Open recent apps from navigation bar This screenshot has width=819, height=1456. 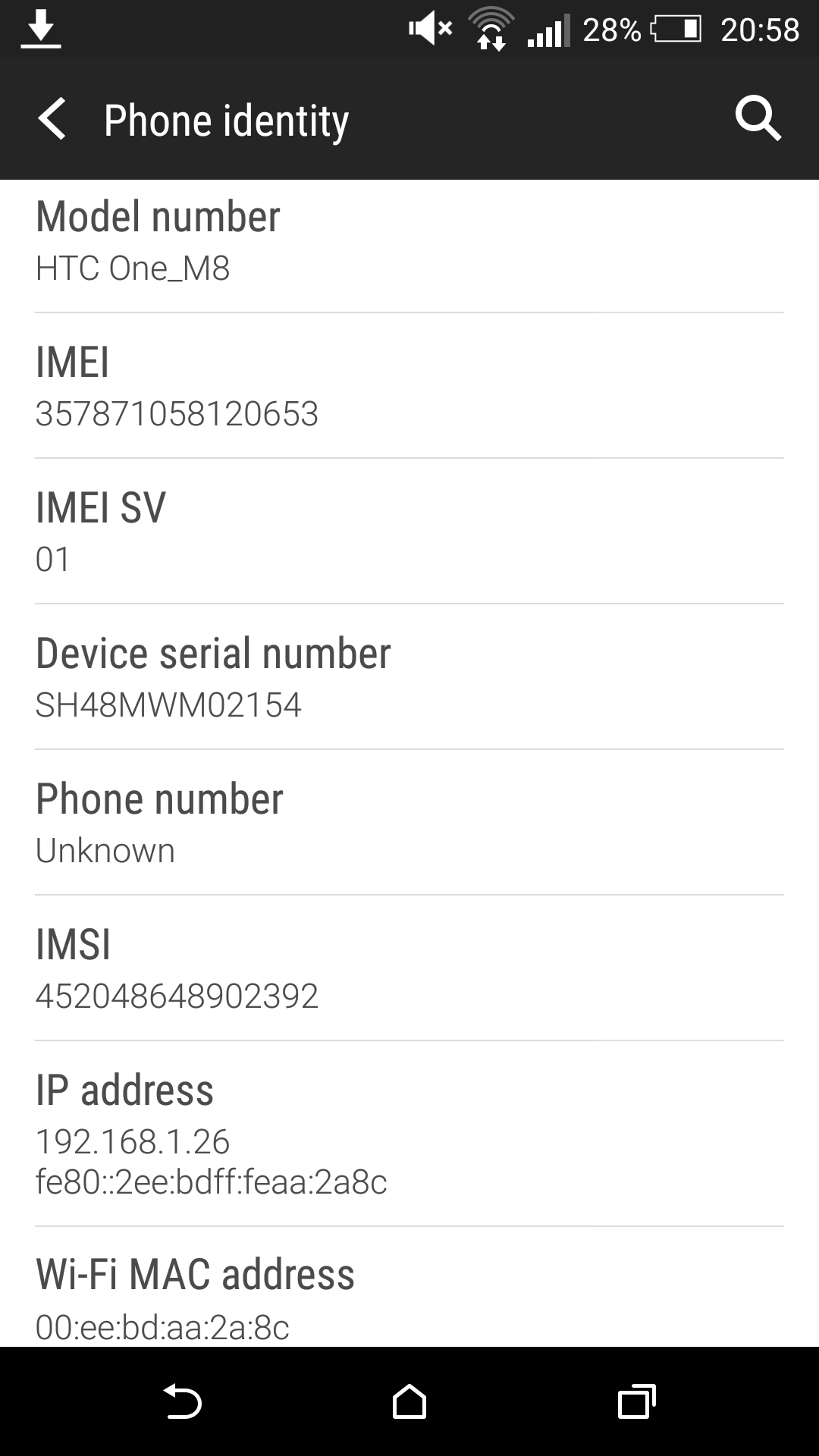pyautogui.click(x=636, y=1401)
